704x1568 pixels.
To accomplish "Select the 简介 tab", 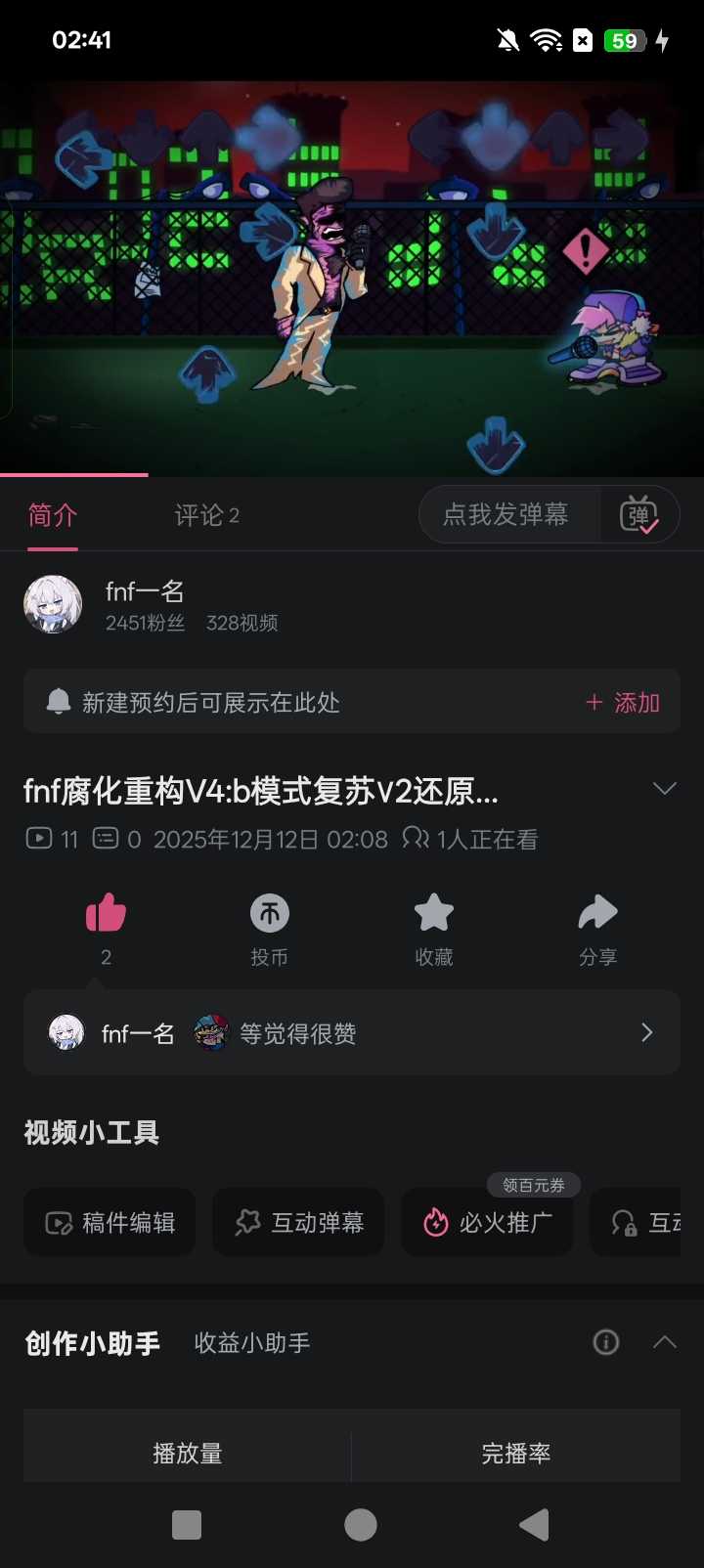I will point(53,515).
